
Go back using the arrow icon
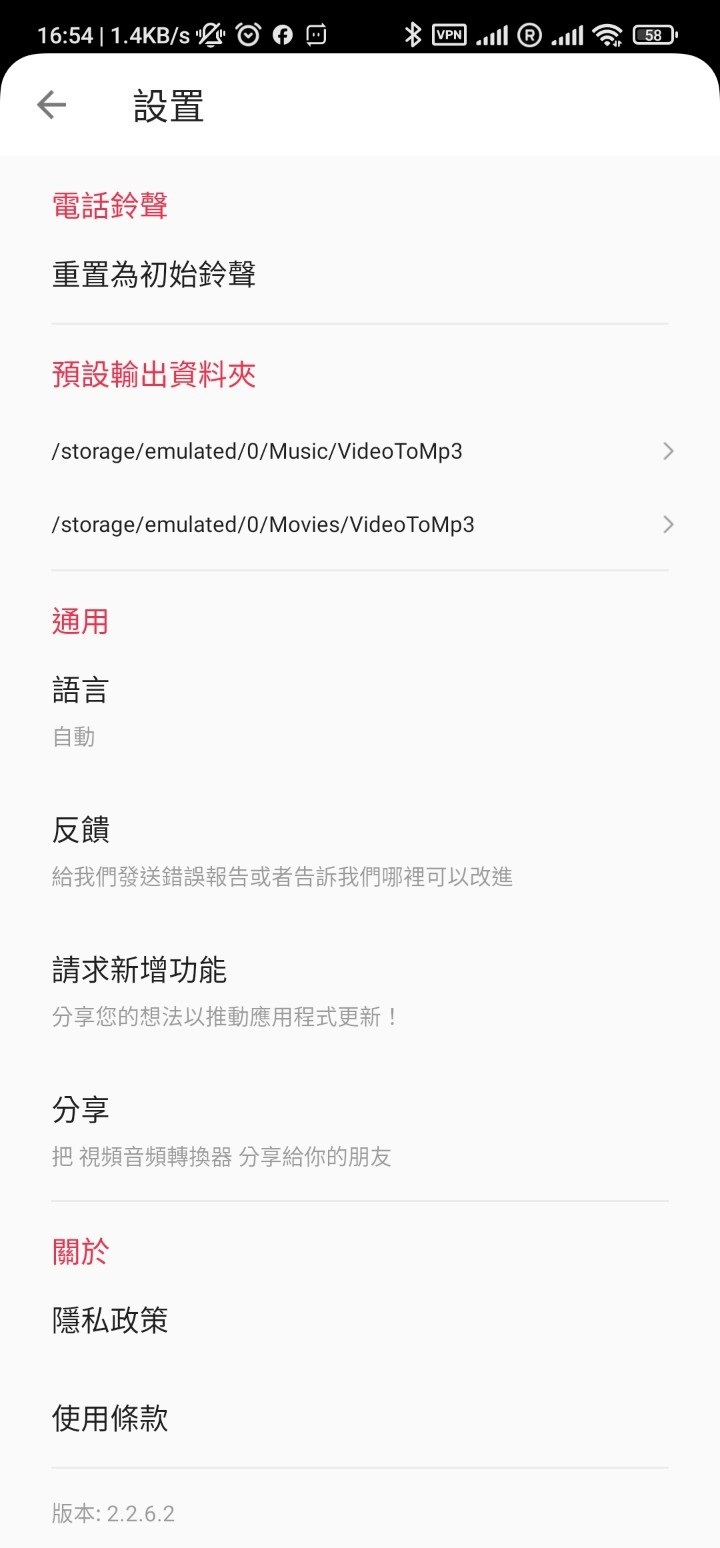(51, 105)
